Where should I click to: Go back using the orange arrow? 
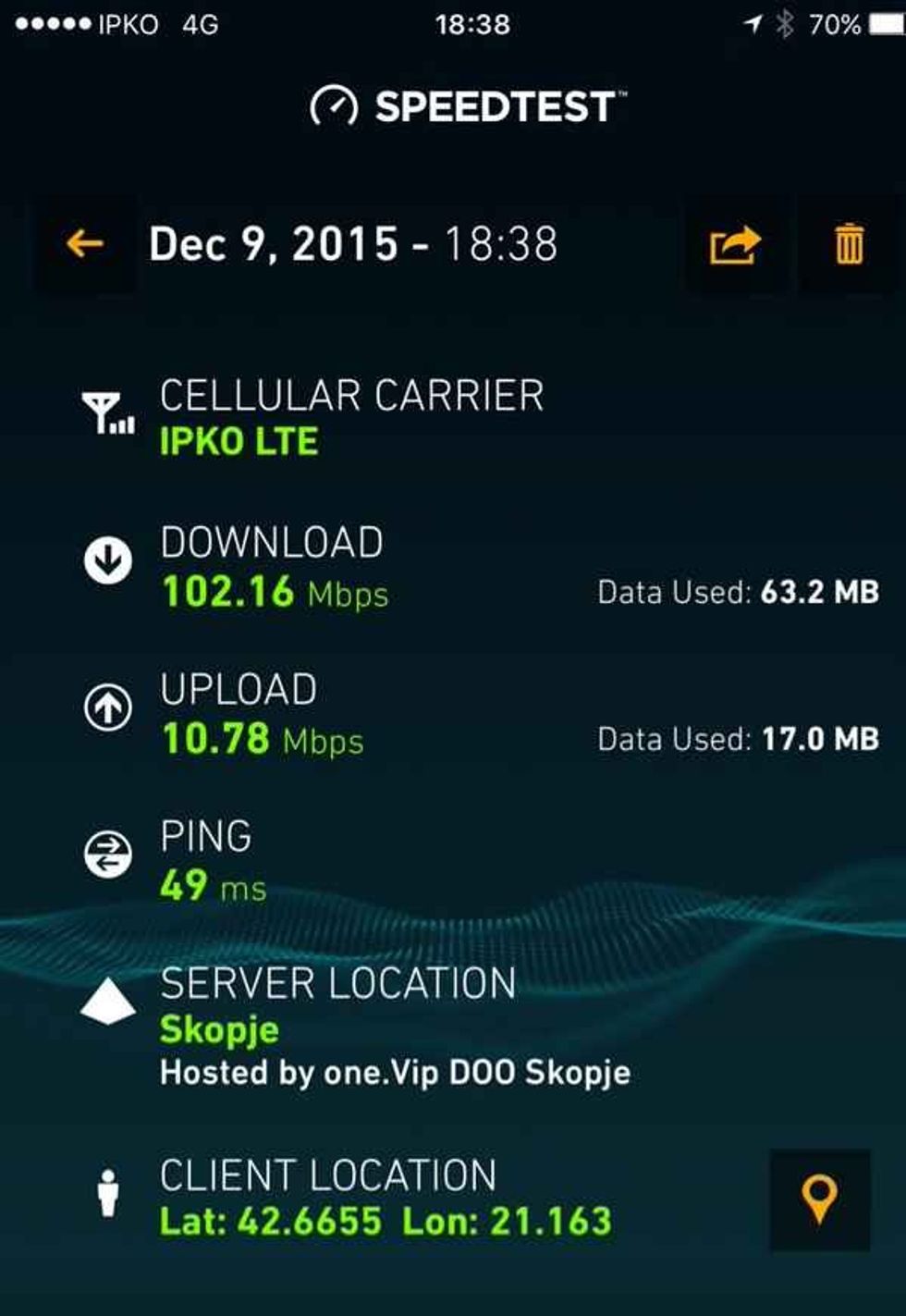85,244
